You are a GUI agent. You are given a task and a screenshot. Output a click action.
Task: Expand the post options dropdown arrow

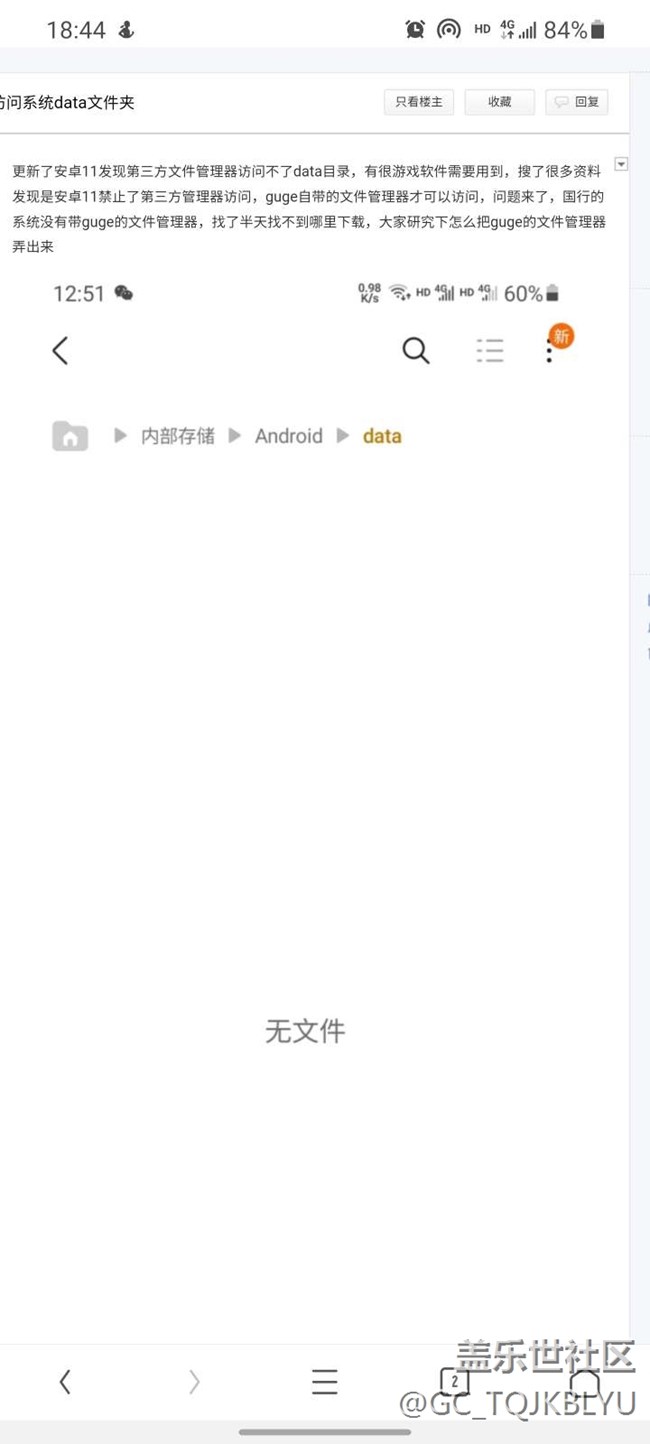pyautogui.click(x=621, y=164)
